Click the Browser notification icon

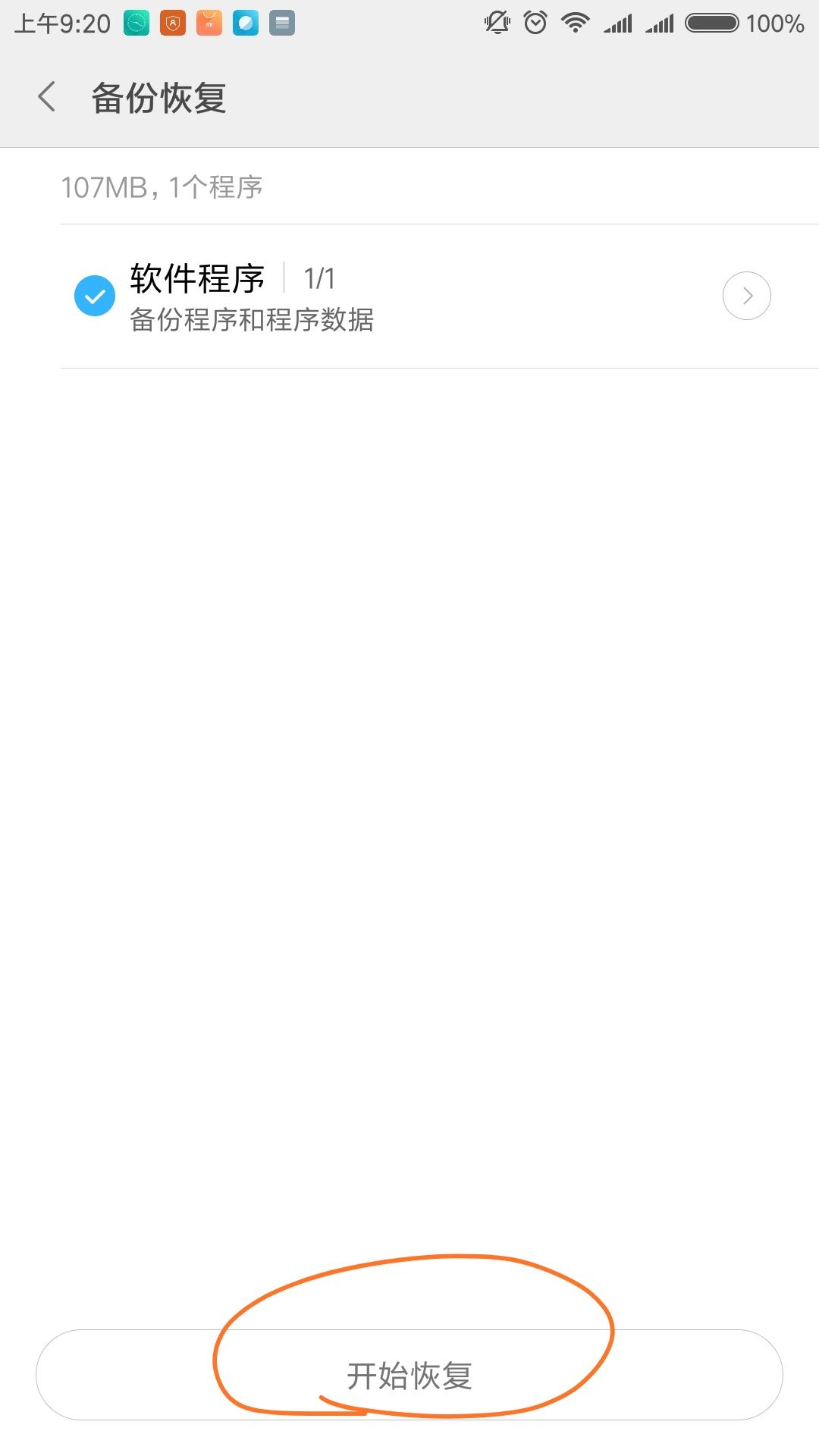(x=244, y=24)
